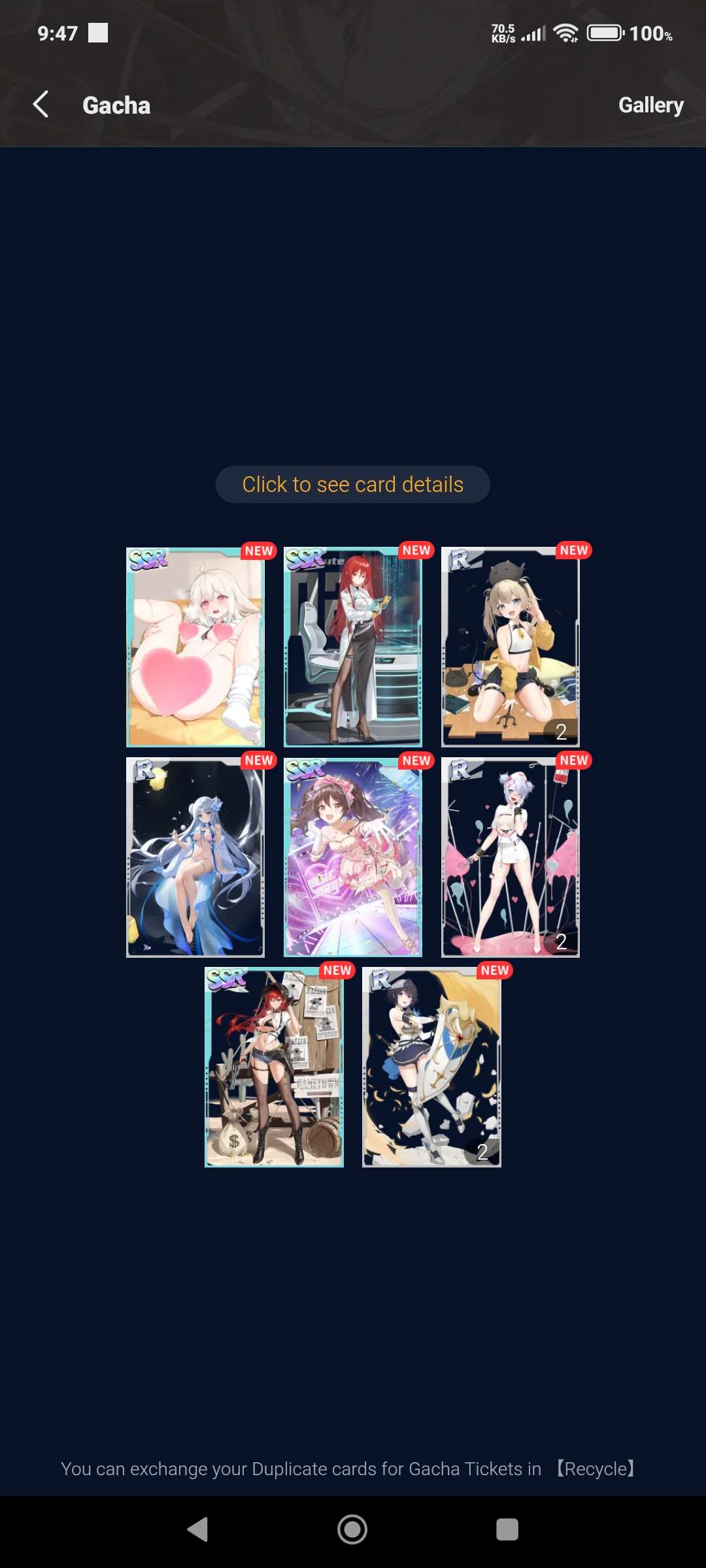This screenshot has height=1568, width=706.
Task: Open R card of blue-haired mermaid girl
Action: point(195,857)
